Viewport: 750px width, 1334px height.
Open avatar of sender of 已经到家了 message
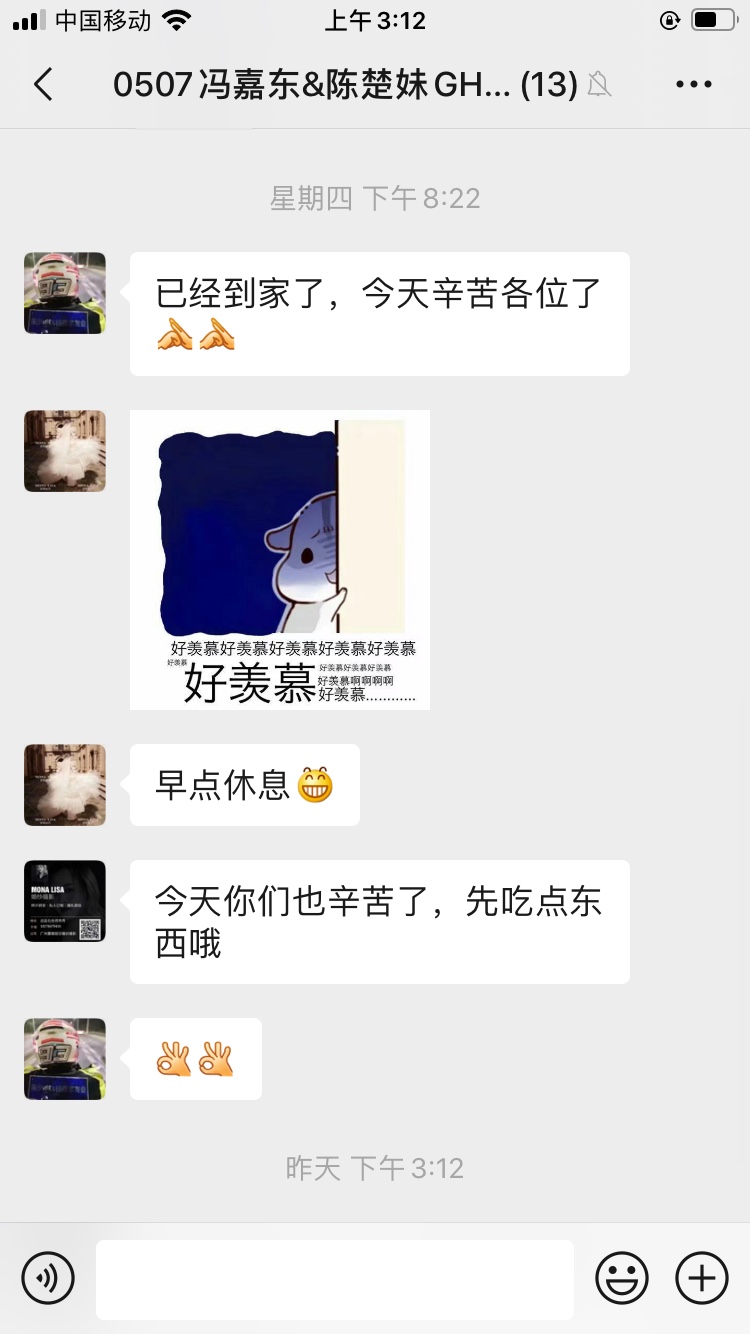(x=65, y=293)
